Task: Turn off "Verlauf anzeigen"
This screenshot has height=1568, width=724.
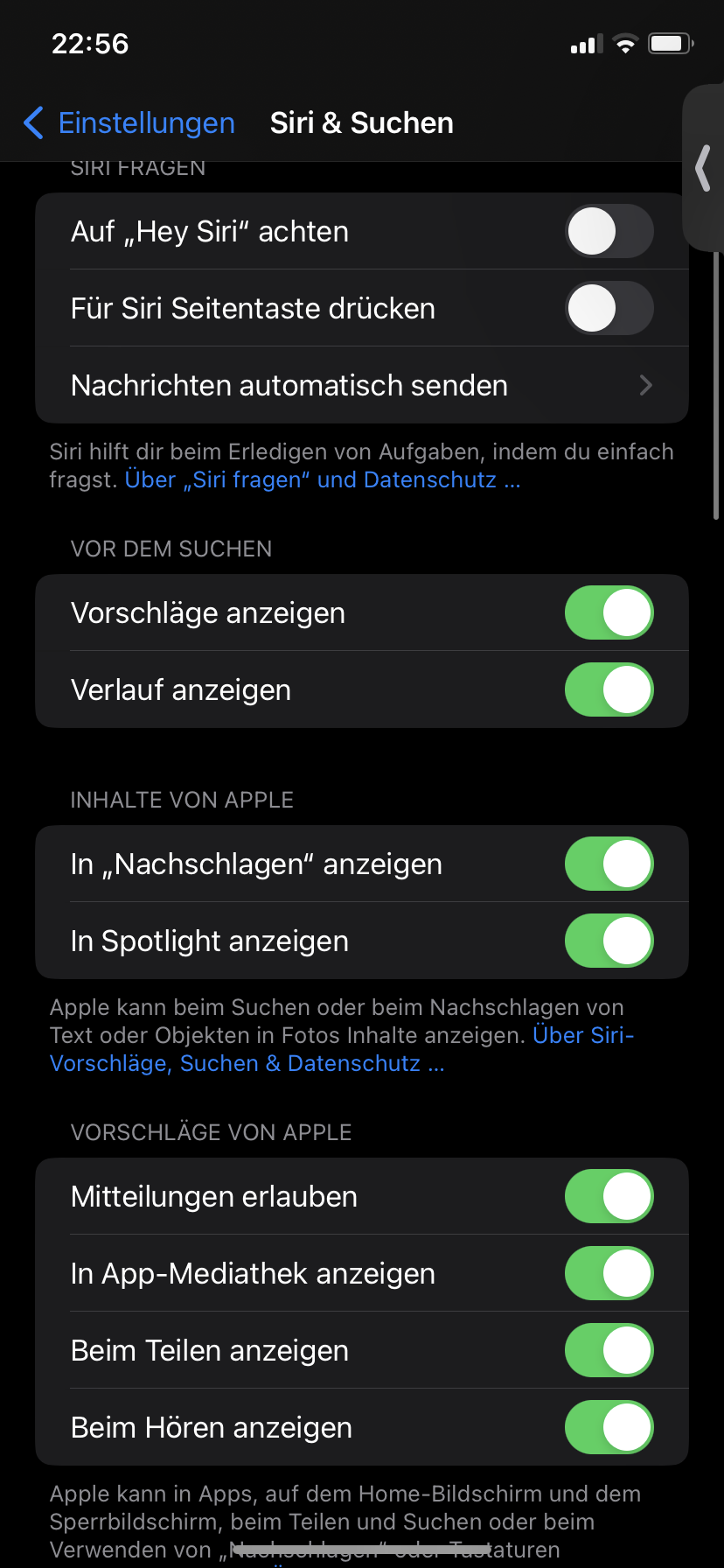Action: 609,690
